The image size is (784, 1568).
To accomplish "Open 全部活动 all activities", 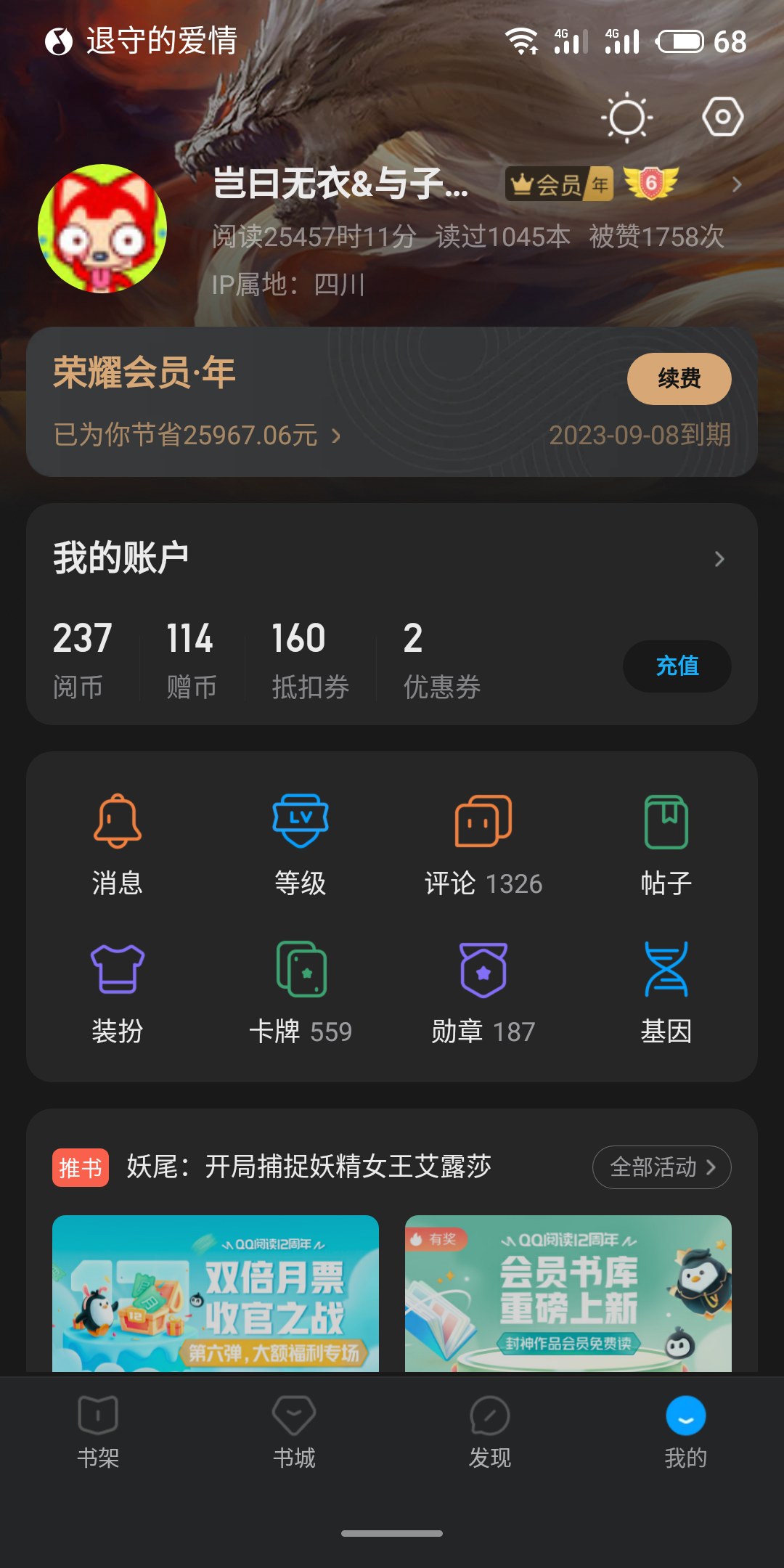I will 662,1167.
